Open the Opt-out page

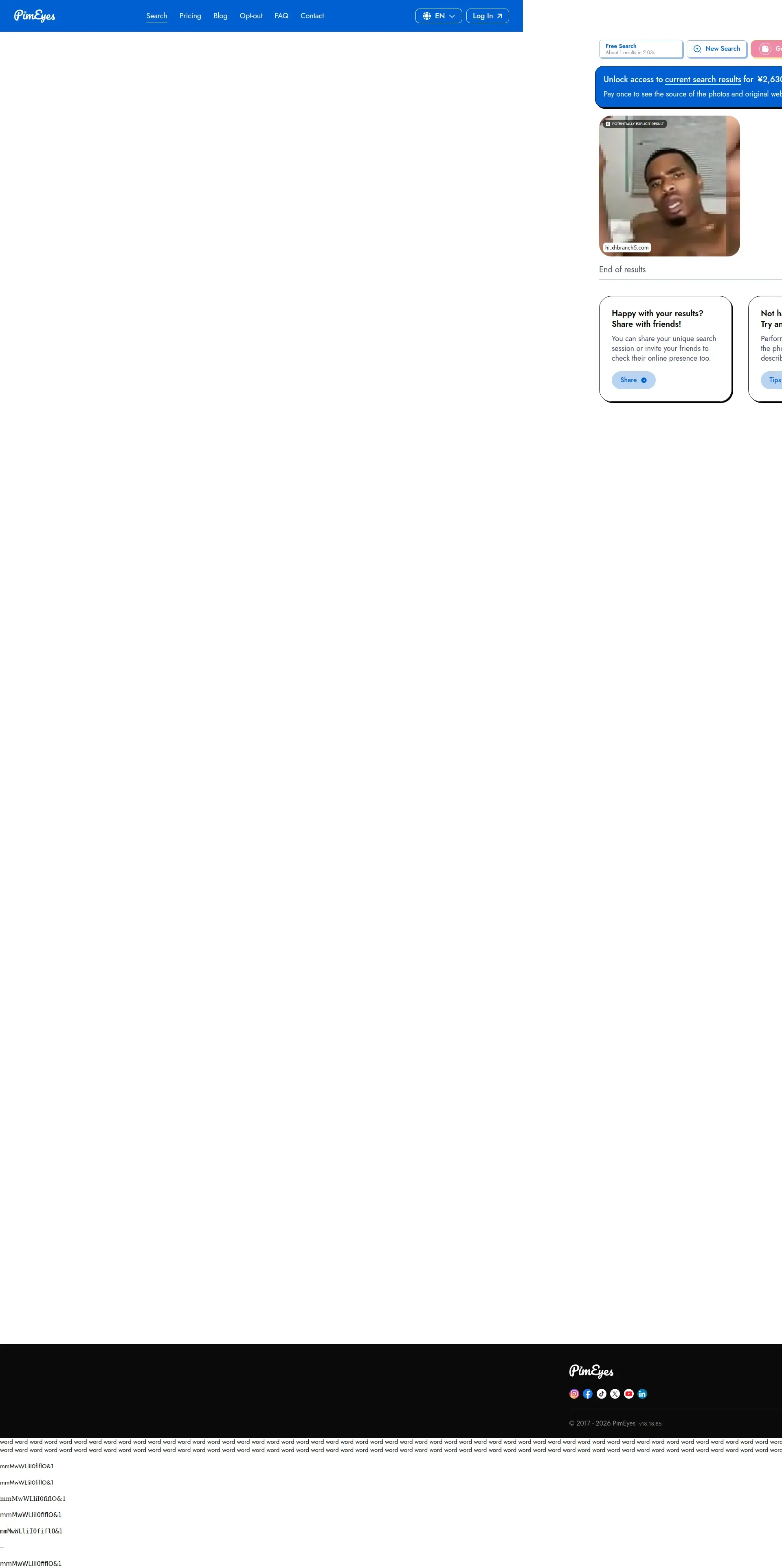pyautogui.click(x=251, y=16)
